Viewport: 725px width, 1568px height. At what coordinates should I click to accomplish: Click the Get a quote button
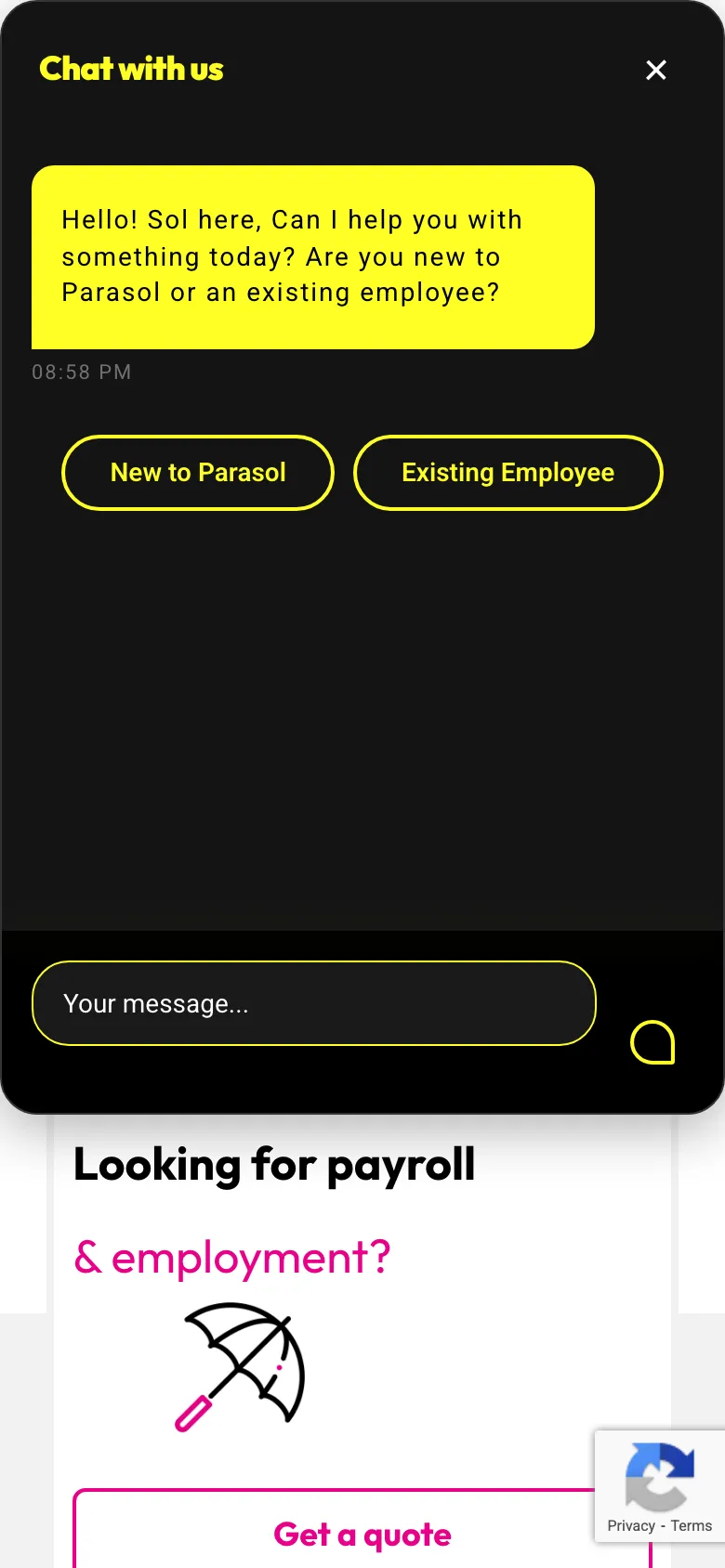click(362, 1534)
